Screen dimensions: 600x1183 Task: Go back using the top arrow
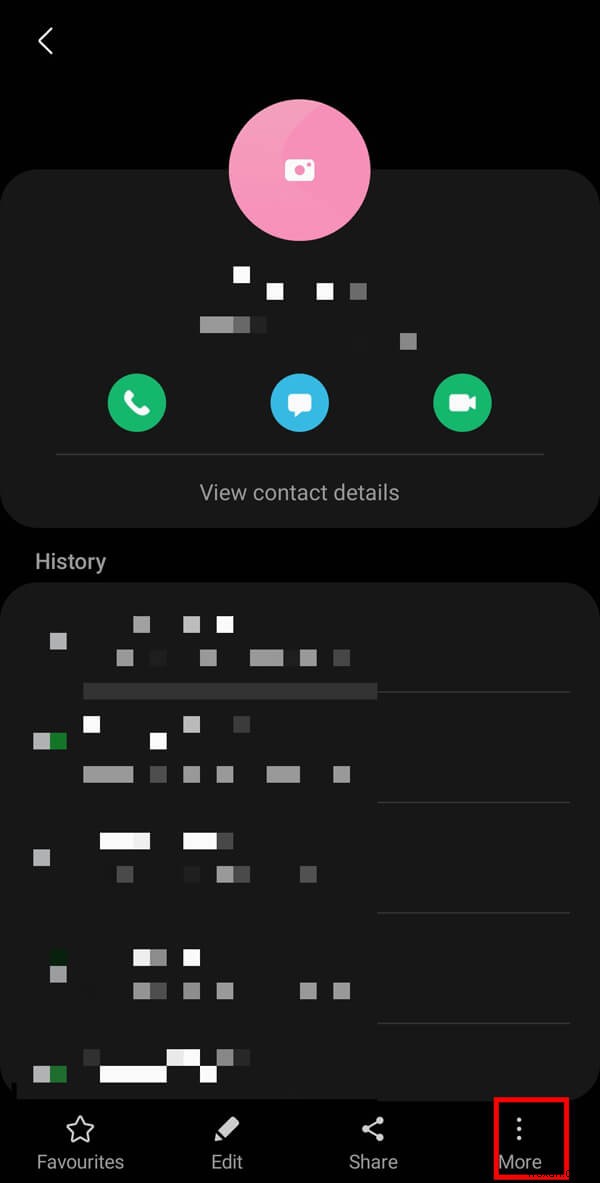point(45,41)
